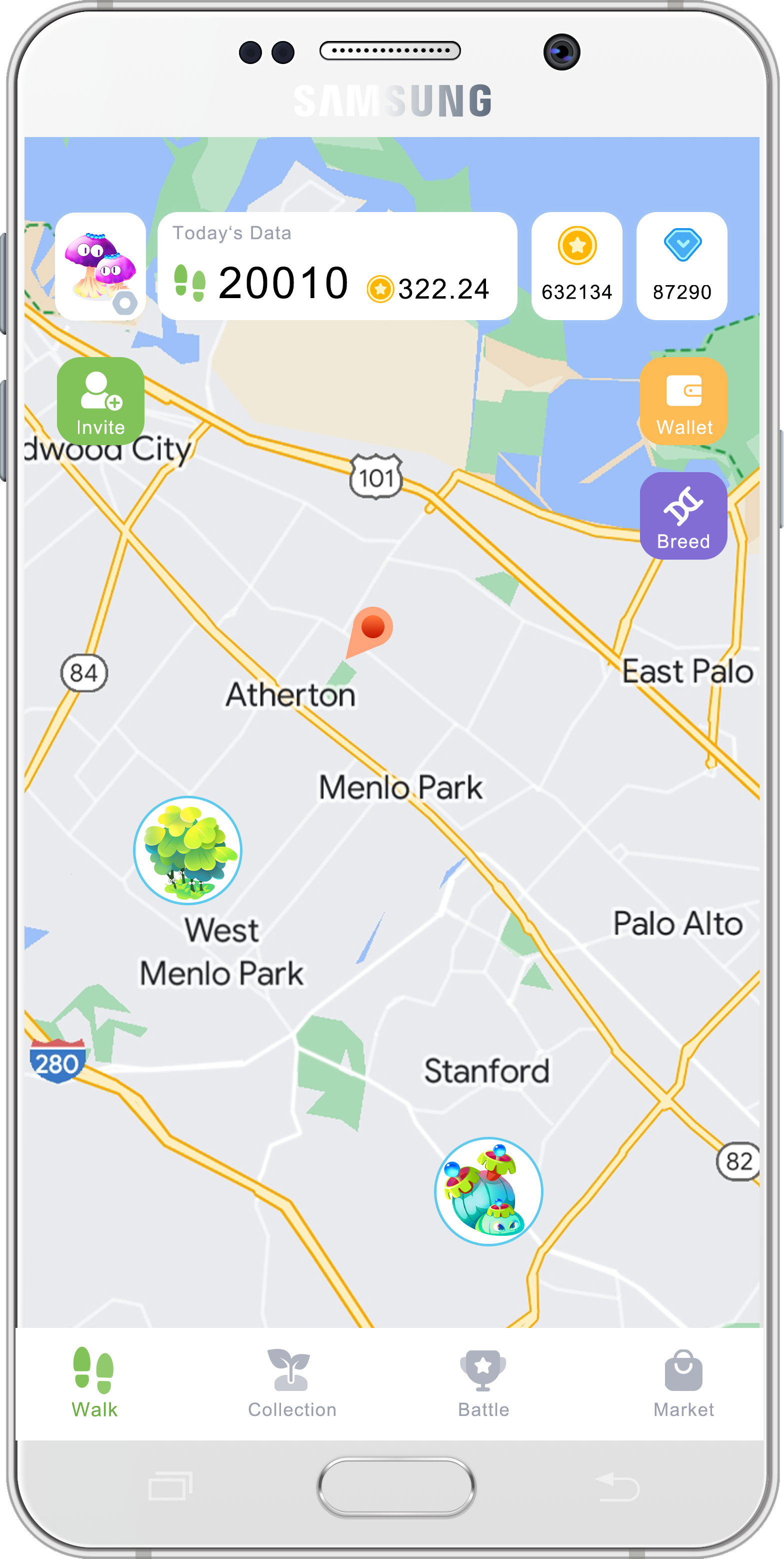Open the mushroom avatar profile settings
The image size is (784, 1559).
pos(100,266)
